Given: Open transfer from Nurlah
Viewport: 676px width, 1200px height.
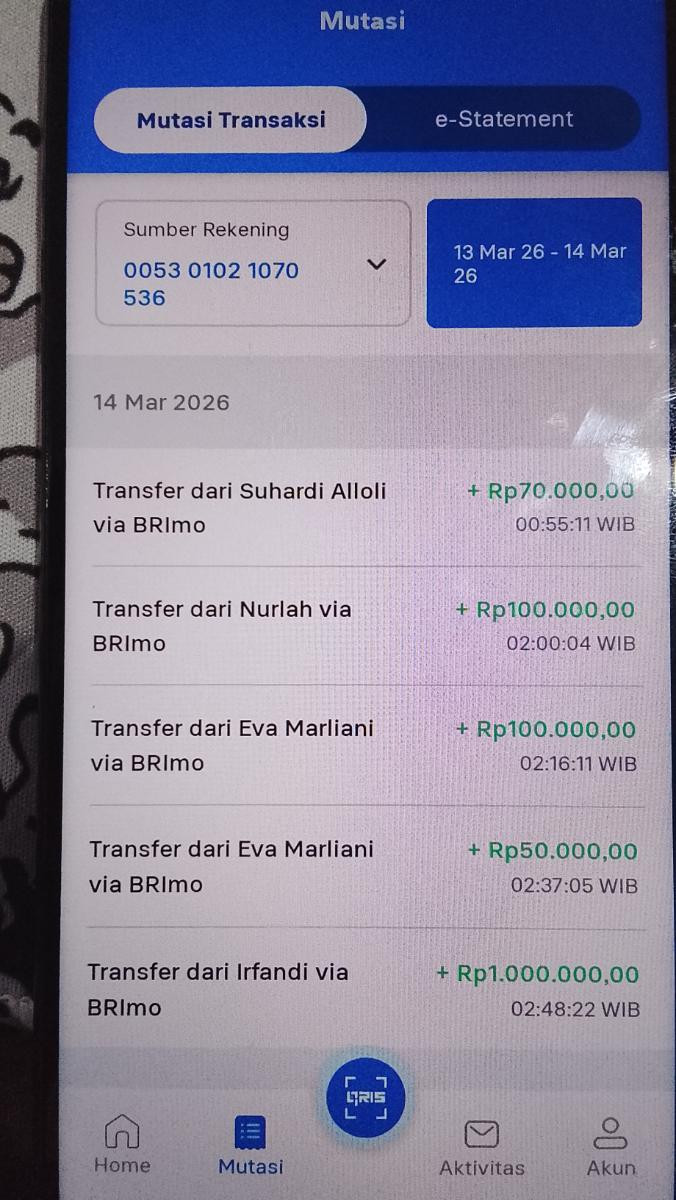Looking at the screenshot, I should 365,626.
